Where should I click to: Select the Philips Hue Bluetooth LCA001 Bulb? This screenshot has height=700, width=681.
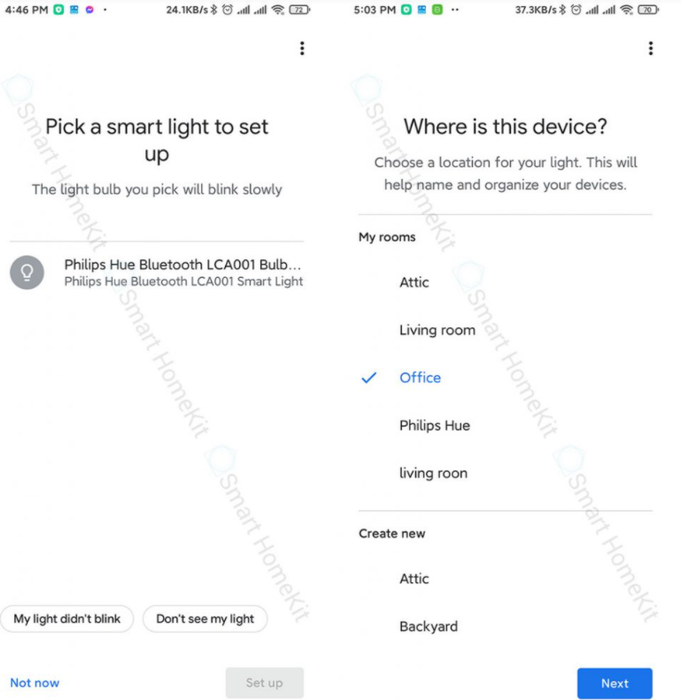(x=157, y=272)
